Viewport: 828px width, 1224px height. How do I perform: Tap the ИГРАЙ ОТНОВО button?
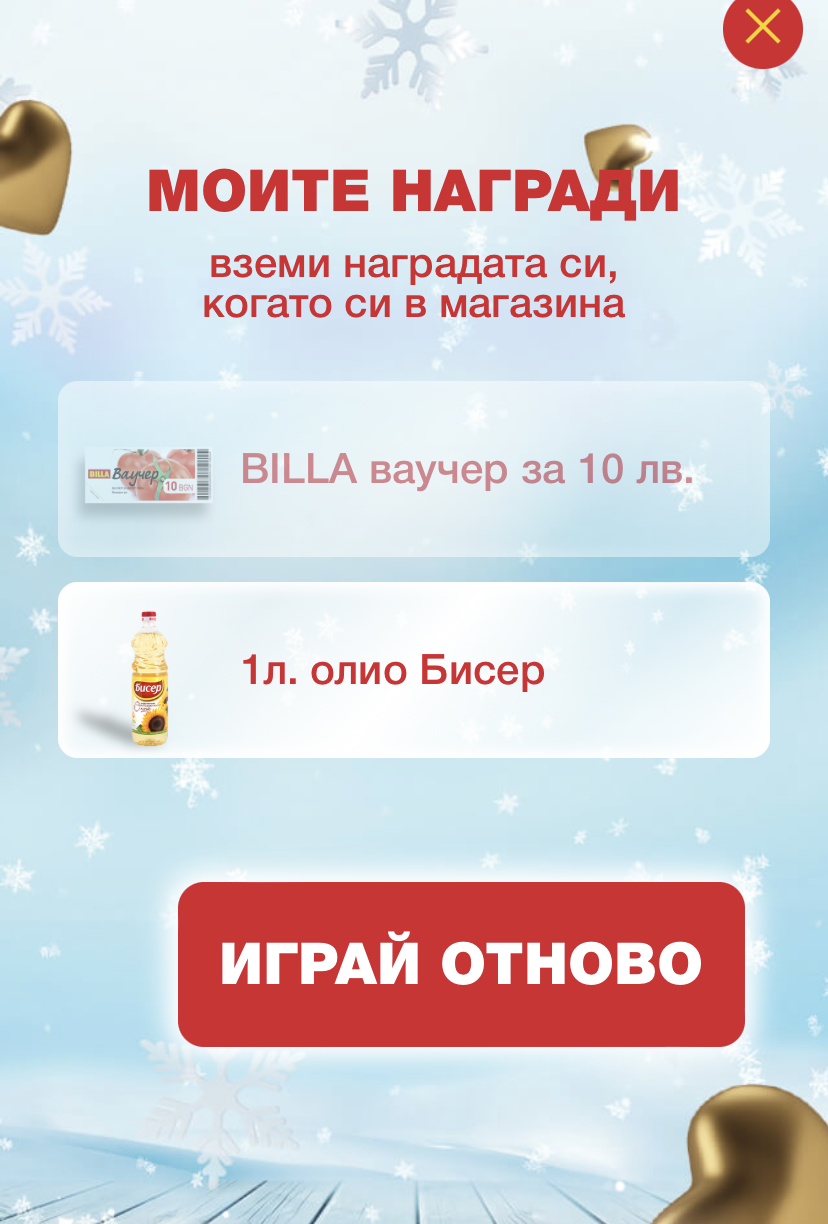461,964
